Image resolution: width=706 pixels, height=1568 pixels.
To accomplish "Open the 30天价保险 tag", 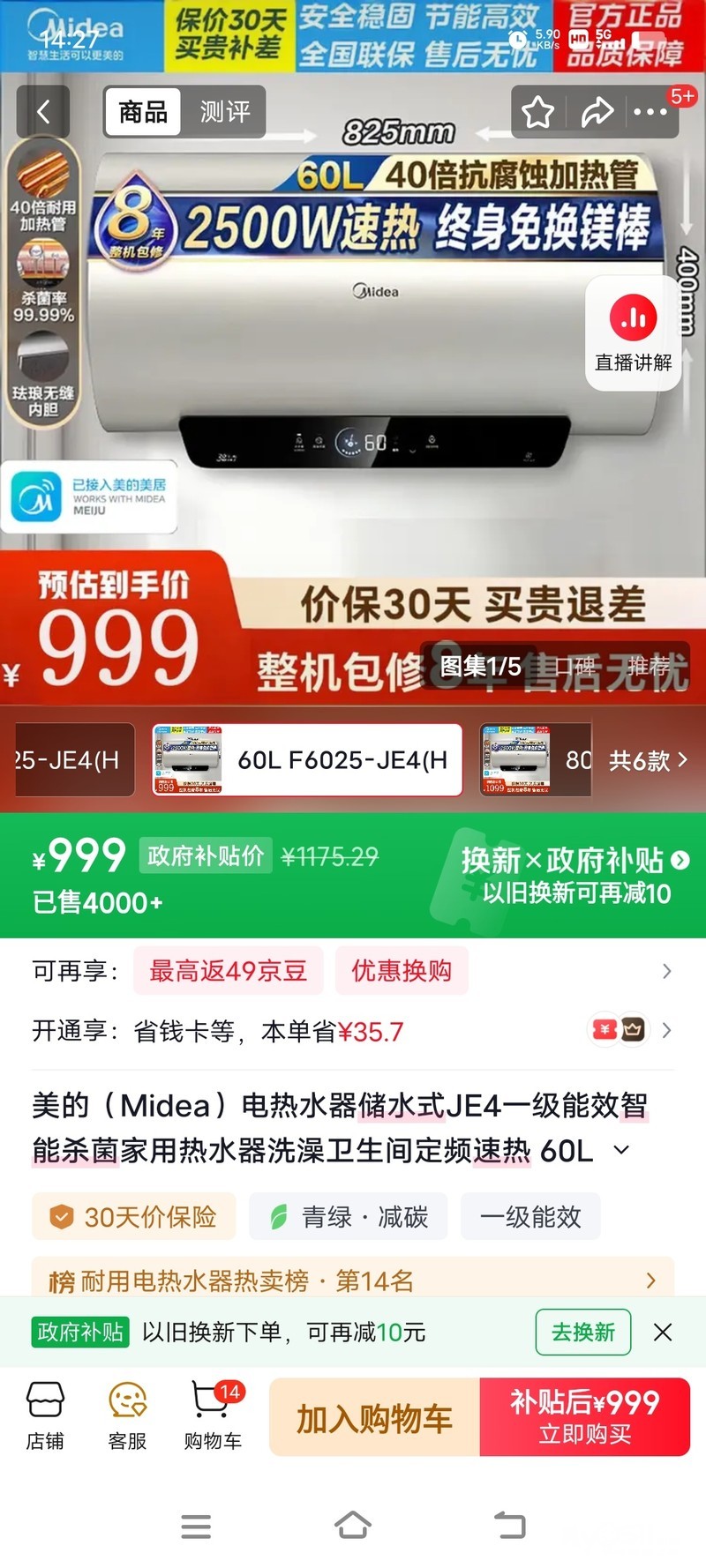I will pyautogui.click(x=134, y=1217).
